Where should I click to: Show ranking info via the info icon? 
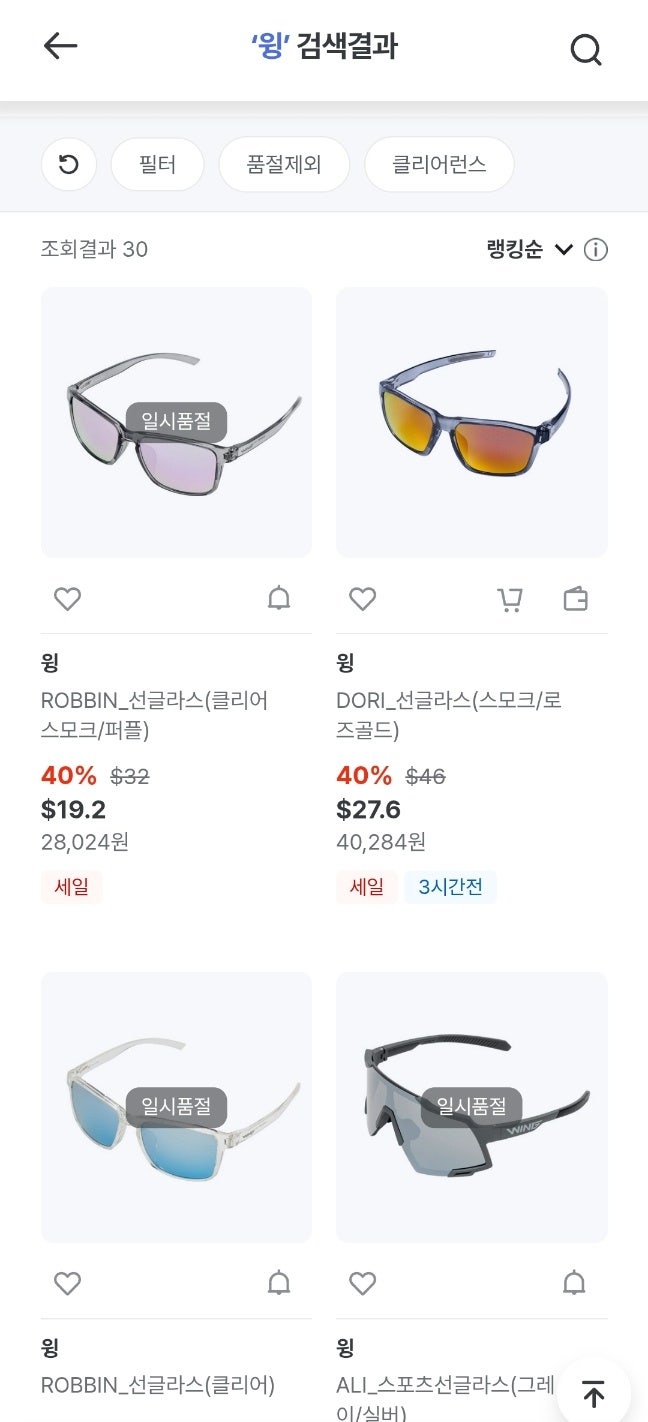596,249
